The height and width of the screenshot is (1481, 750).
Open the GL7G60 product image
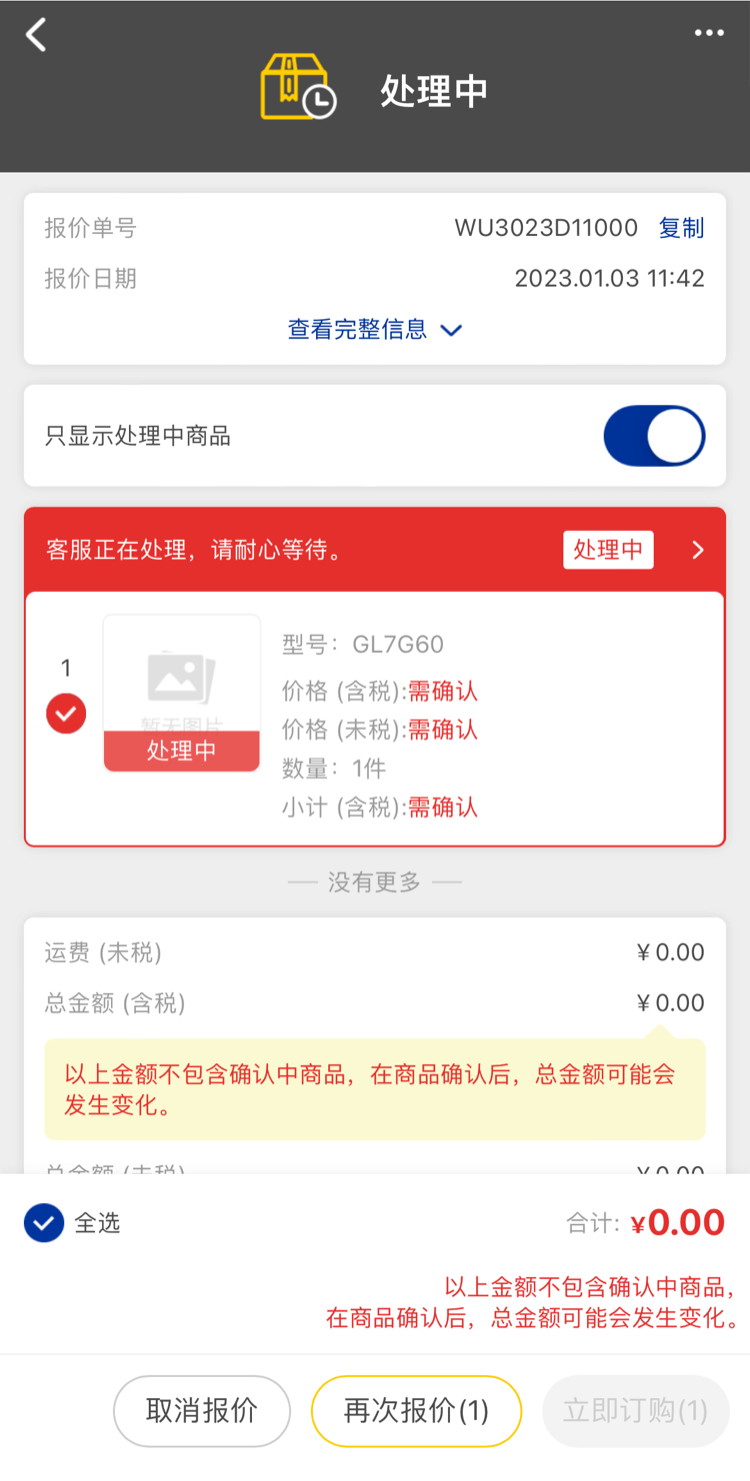(182, 692)
